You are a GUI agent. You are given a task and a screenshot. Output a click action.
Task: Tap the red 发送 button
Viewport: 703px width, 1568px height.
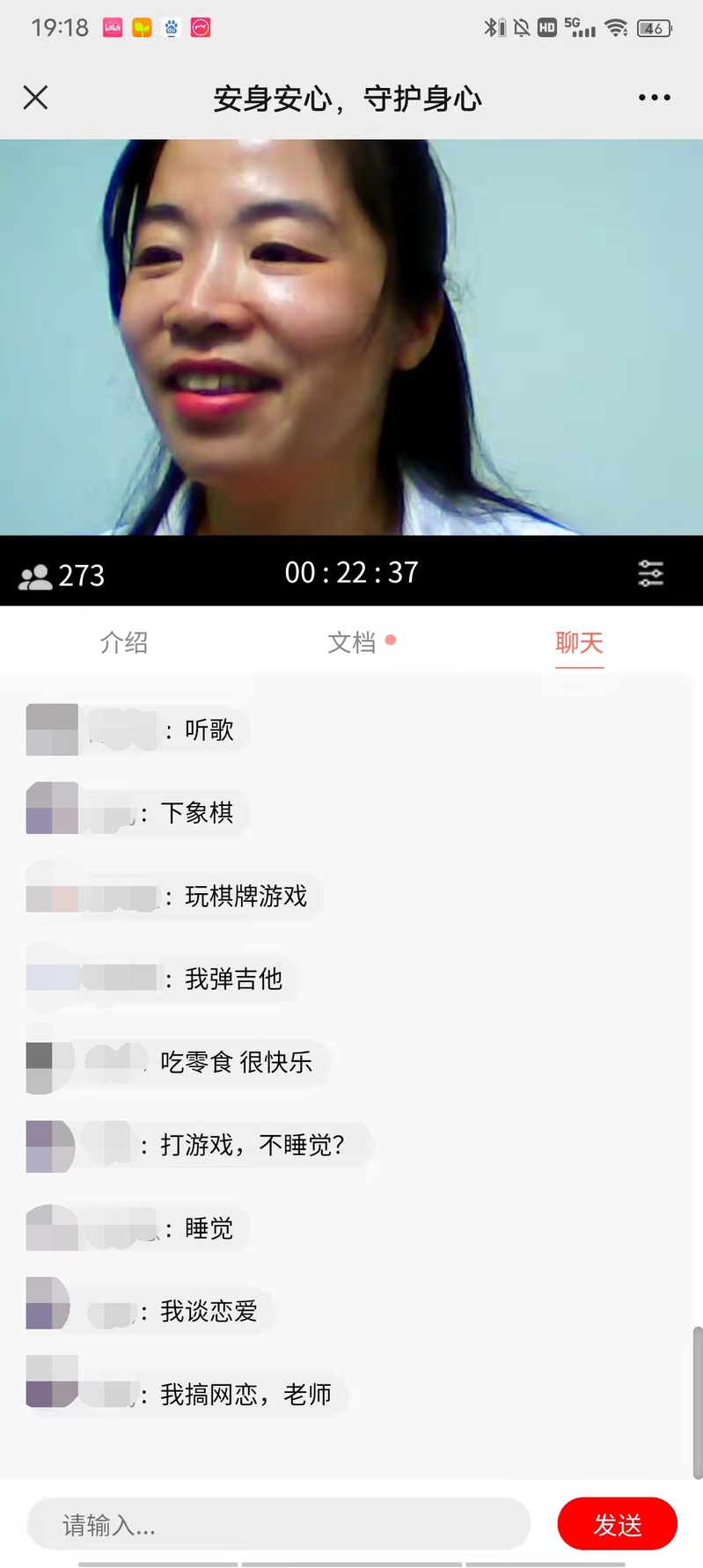(x=617, y=1524)
